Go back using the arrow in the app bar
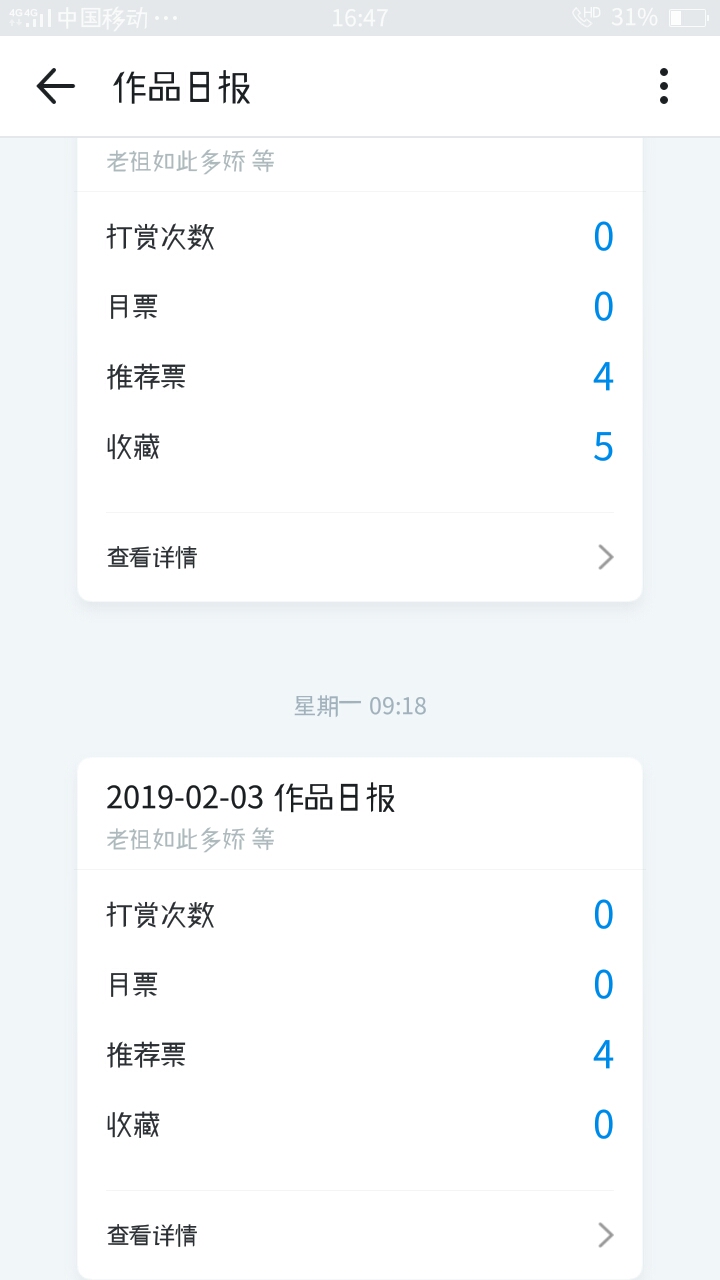Screen dimensions: 720x1280 coord(56,87)
